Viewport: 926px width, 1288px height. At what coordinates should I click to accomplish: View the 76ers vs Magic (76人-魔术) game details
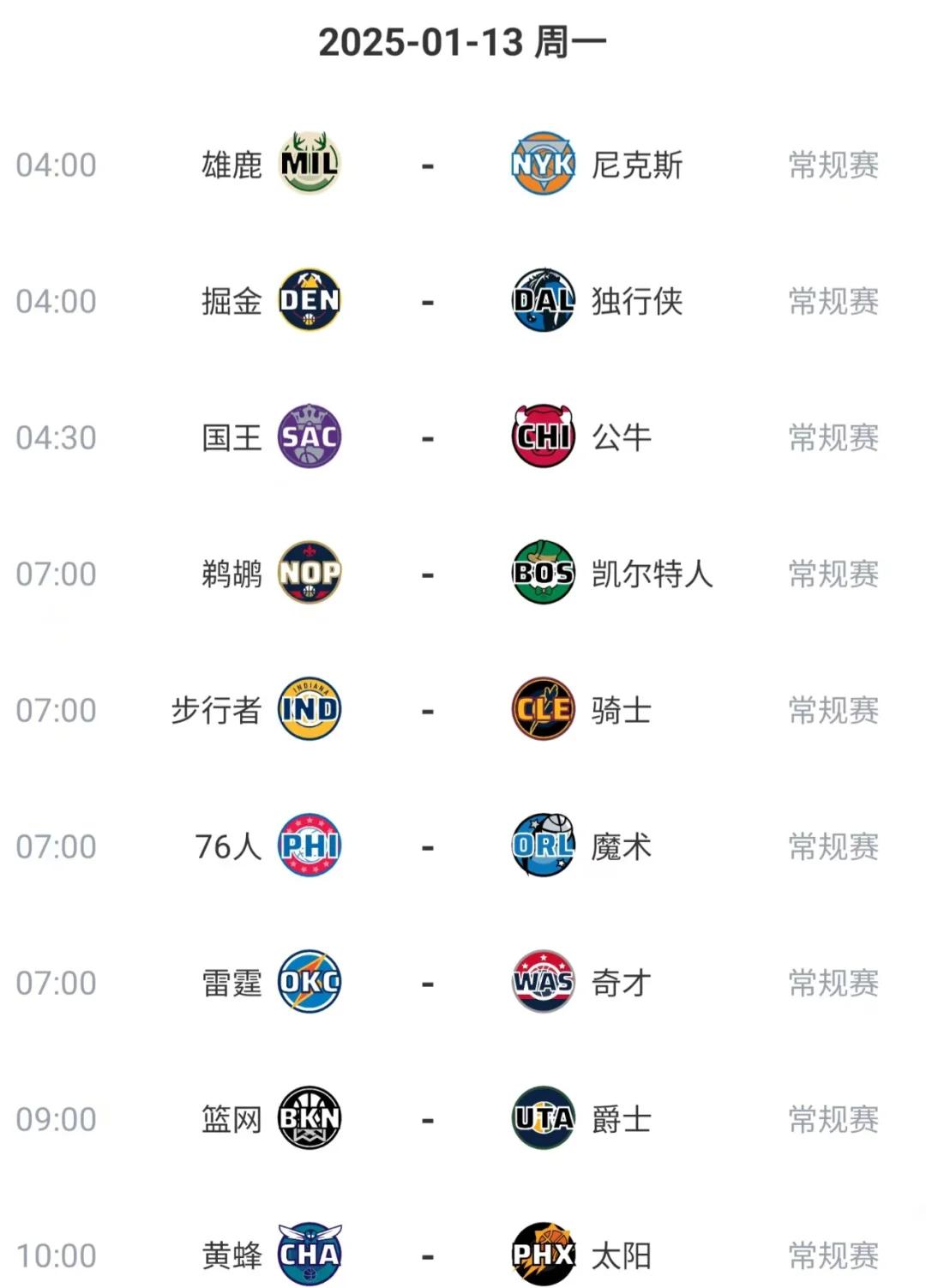(x=427, y=846)
